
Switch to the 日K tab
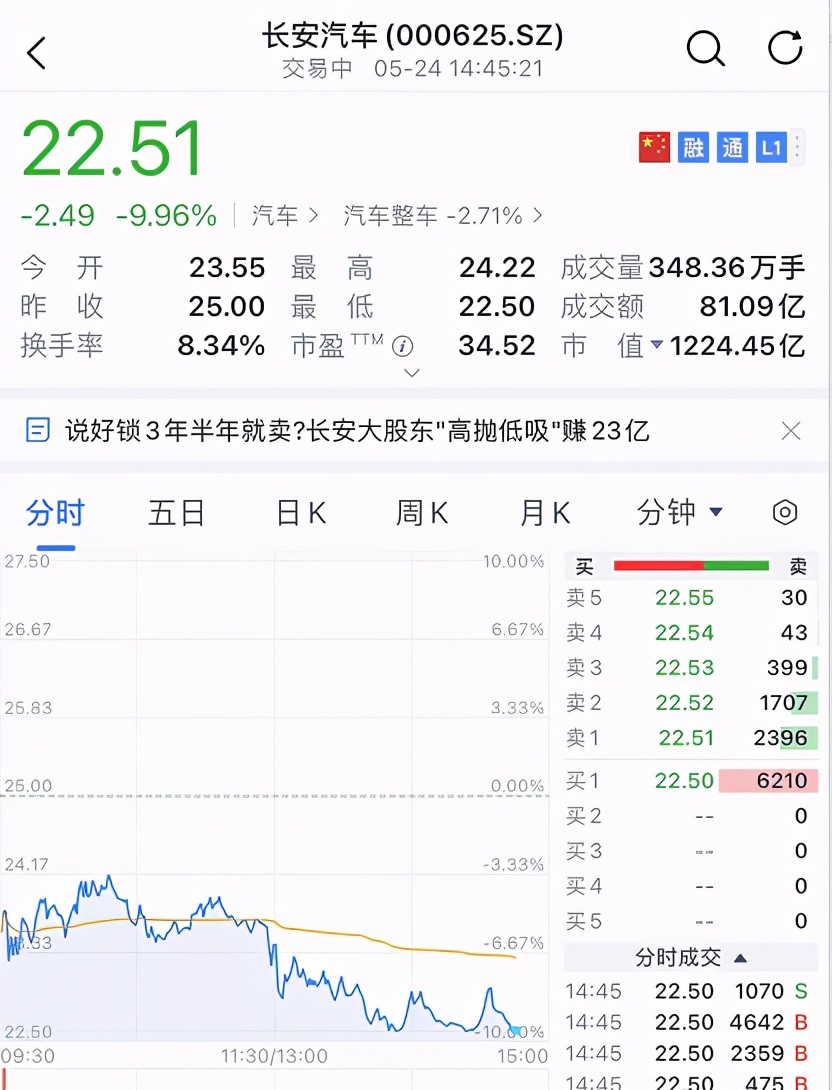[x=301, y=513]
